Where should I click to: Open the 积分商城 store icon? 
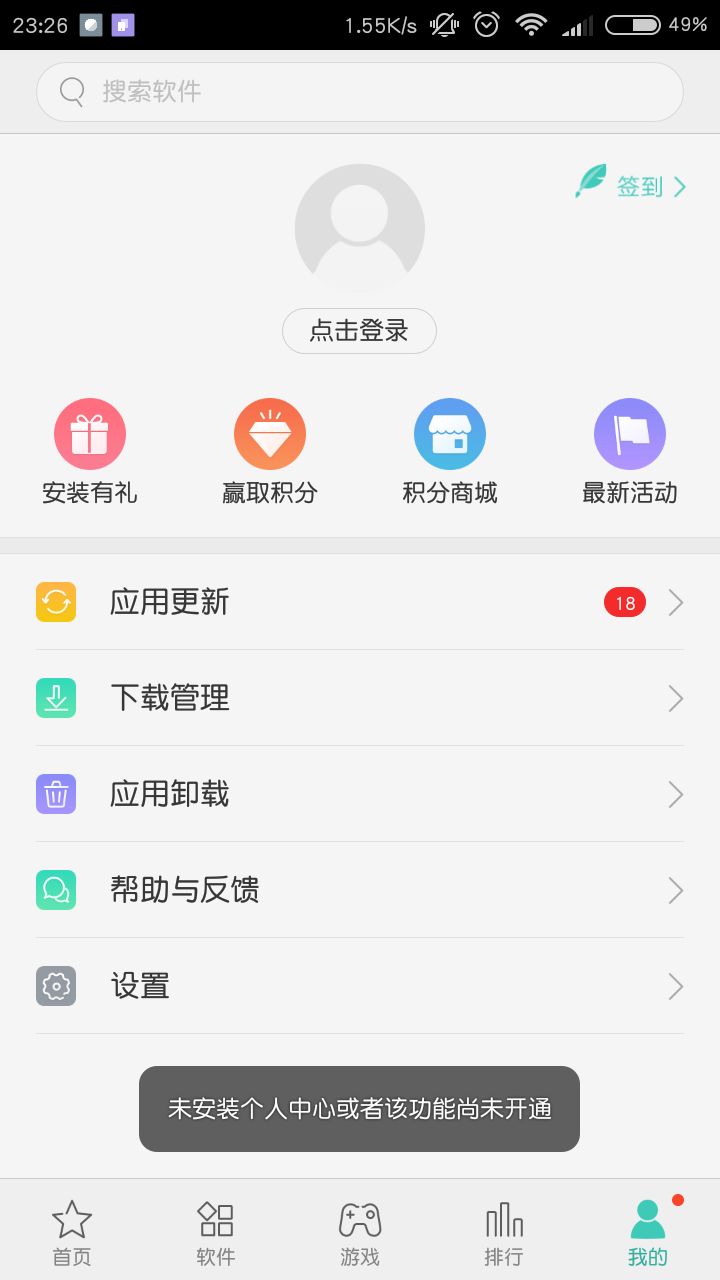(450, 433)
